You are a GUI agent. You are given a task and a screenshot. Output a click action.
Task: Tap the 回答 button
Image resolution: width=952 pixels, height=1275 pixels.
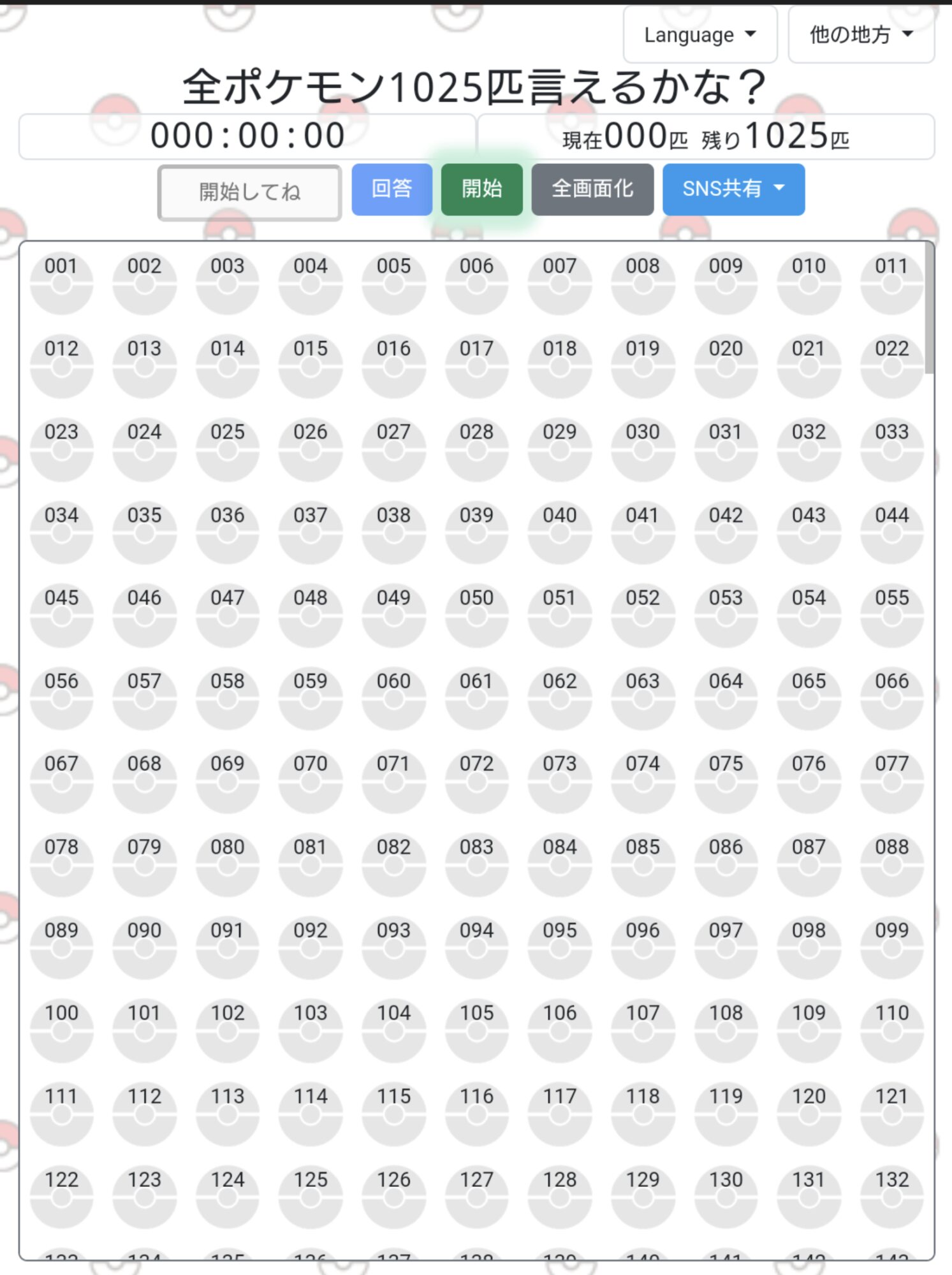[392, 189]
